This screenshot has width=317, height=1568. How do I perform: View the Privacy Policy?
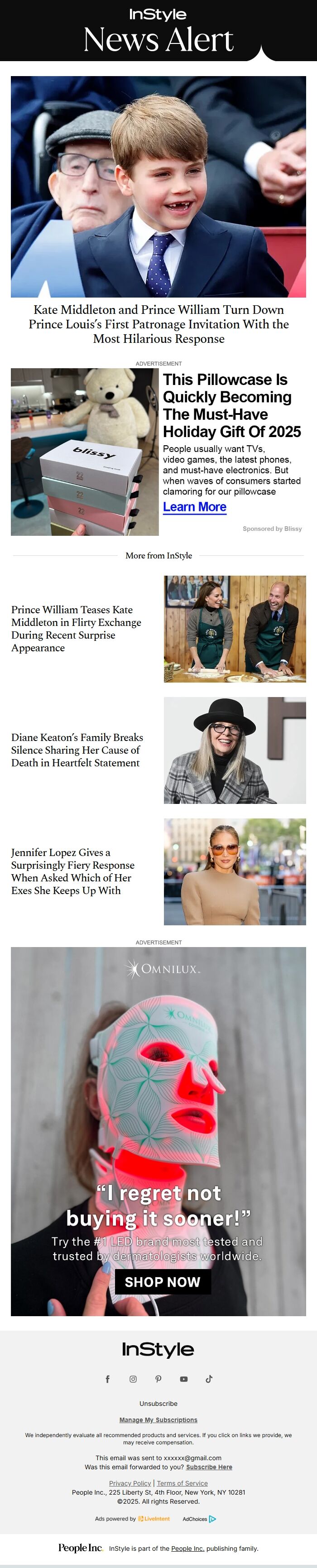(130, 1483)
